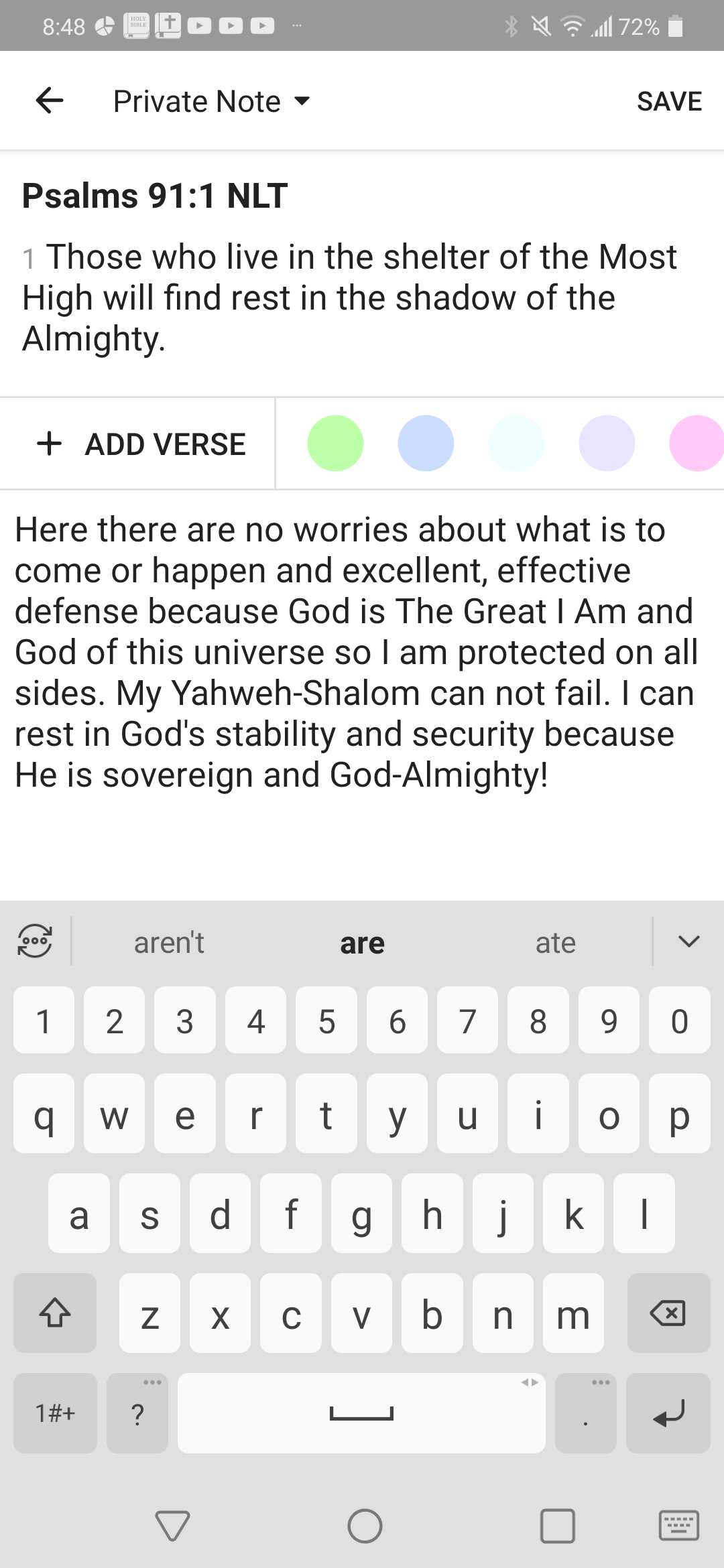The height and width of the screenshot is (1568, 724).
Task: Expand more keyboard suggestions
Action: point(688,941)
